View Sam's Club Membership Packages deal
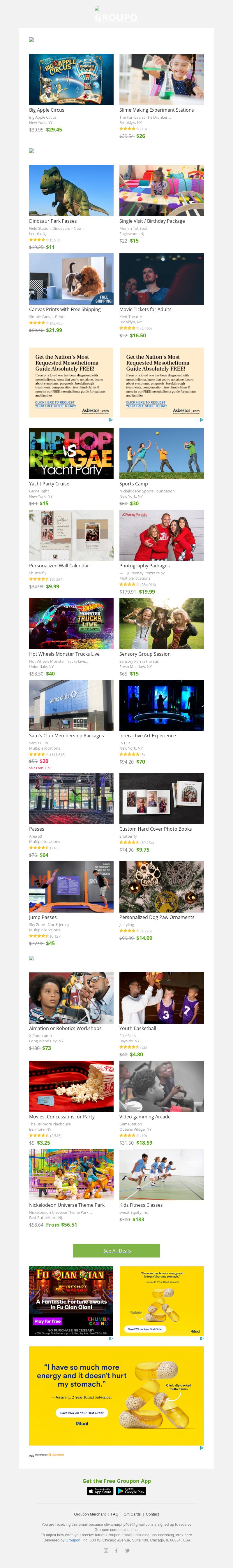233x1568 pixels. coord(70,705)
